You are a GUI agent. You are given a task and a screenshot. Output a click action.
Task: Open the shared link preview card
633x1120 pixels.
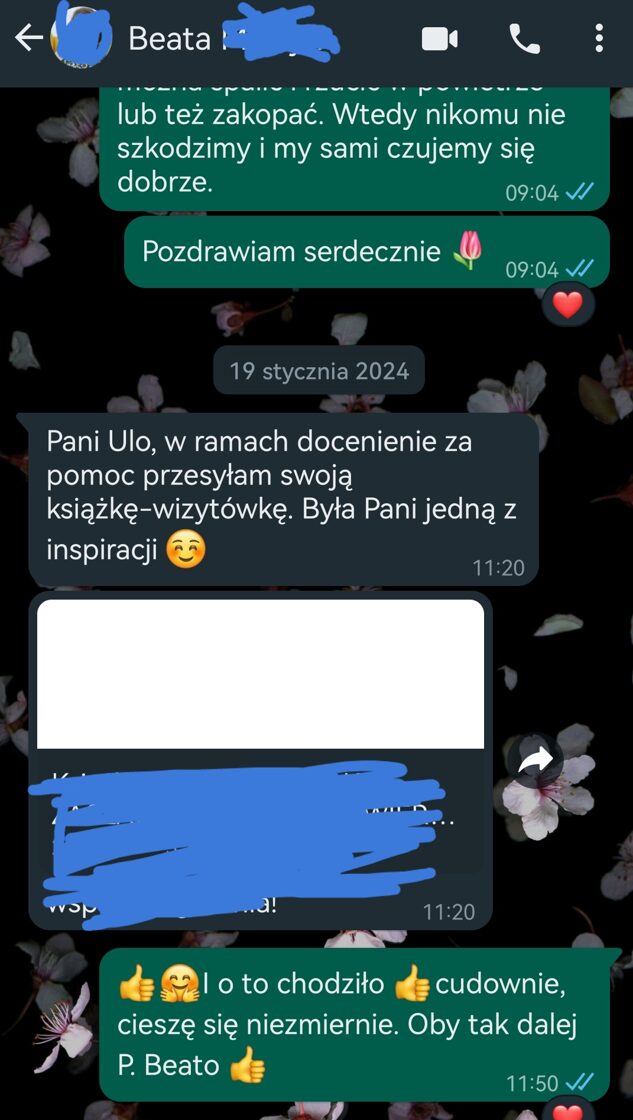[260, 675]
